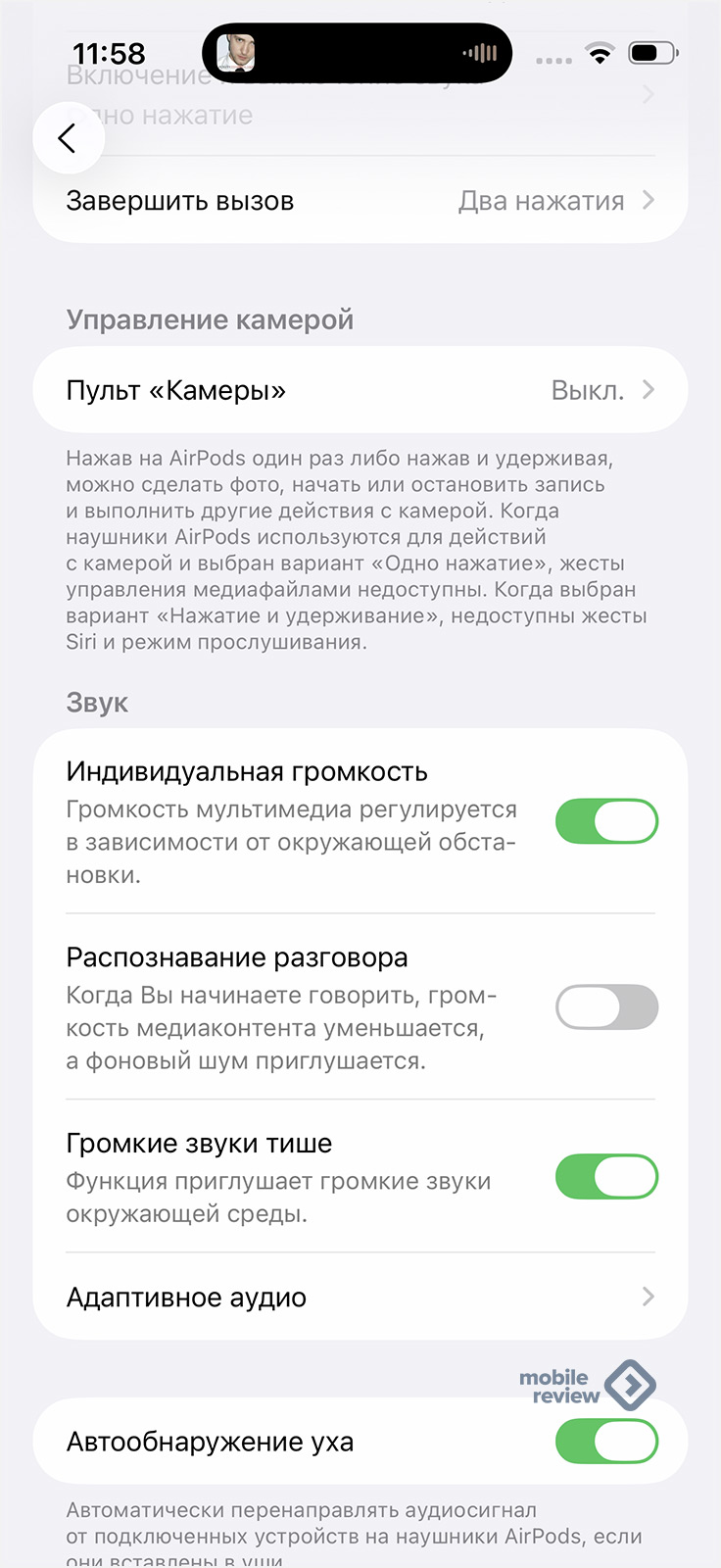Turn off Индивидуальная громкость switch

click(x=606, y=821)
